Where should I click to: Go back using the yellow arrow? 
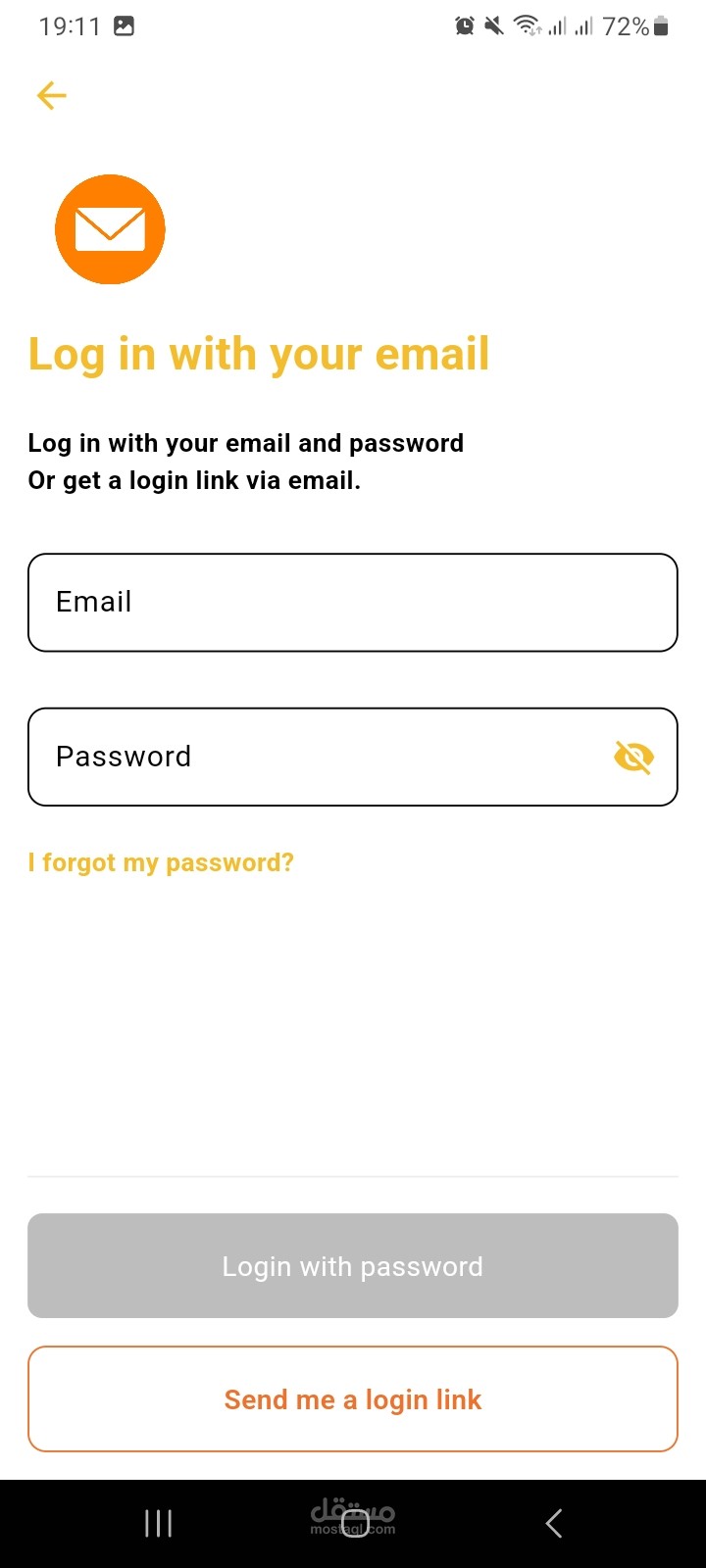(x=51, y=95)
